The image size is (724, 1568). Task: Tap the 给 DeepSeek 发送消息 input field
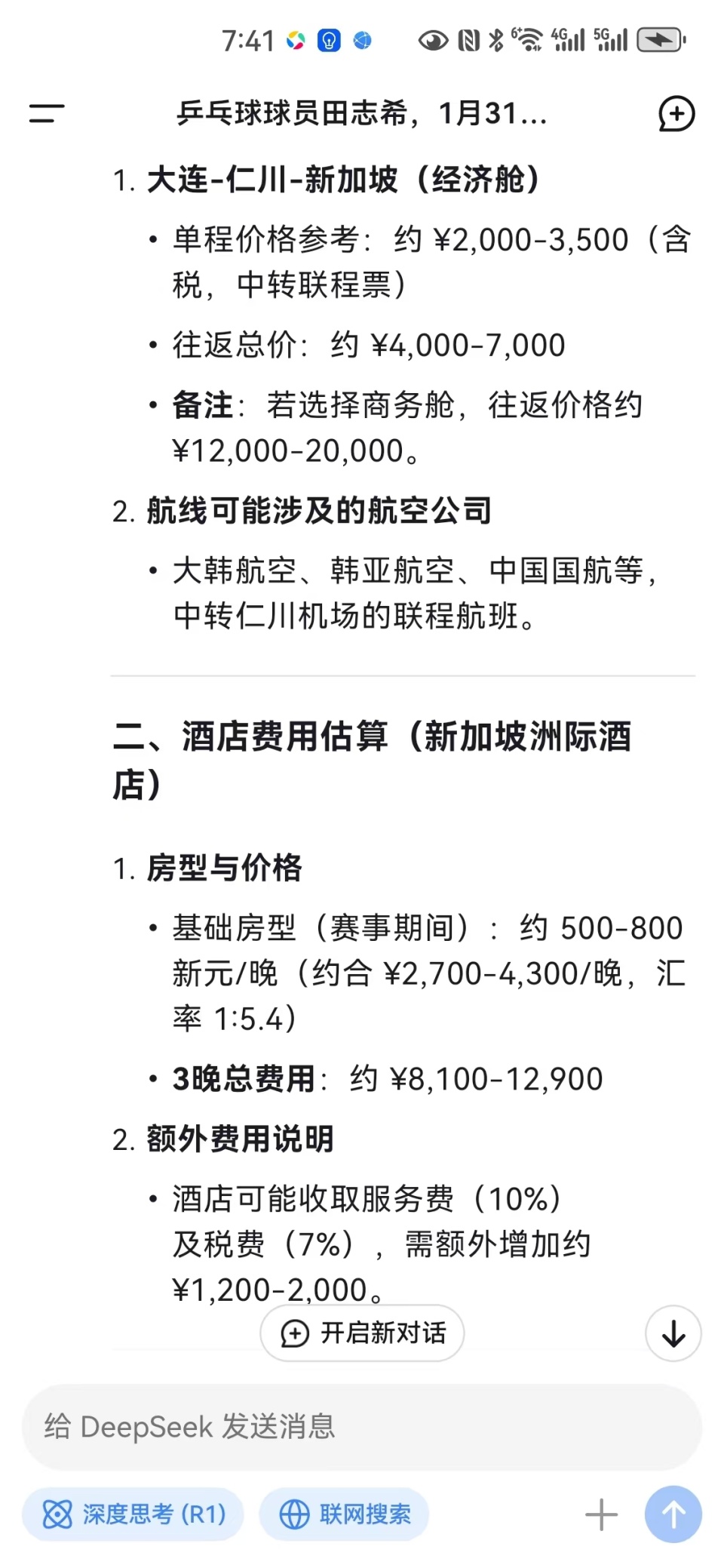point(362,1426)
